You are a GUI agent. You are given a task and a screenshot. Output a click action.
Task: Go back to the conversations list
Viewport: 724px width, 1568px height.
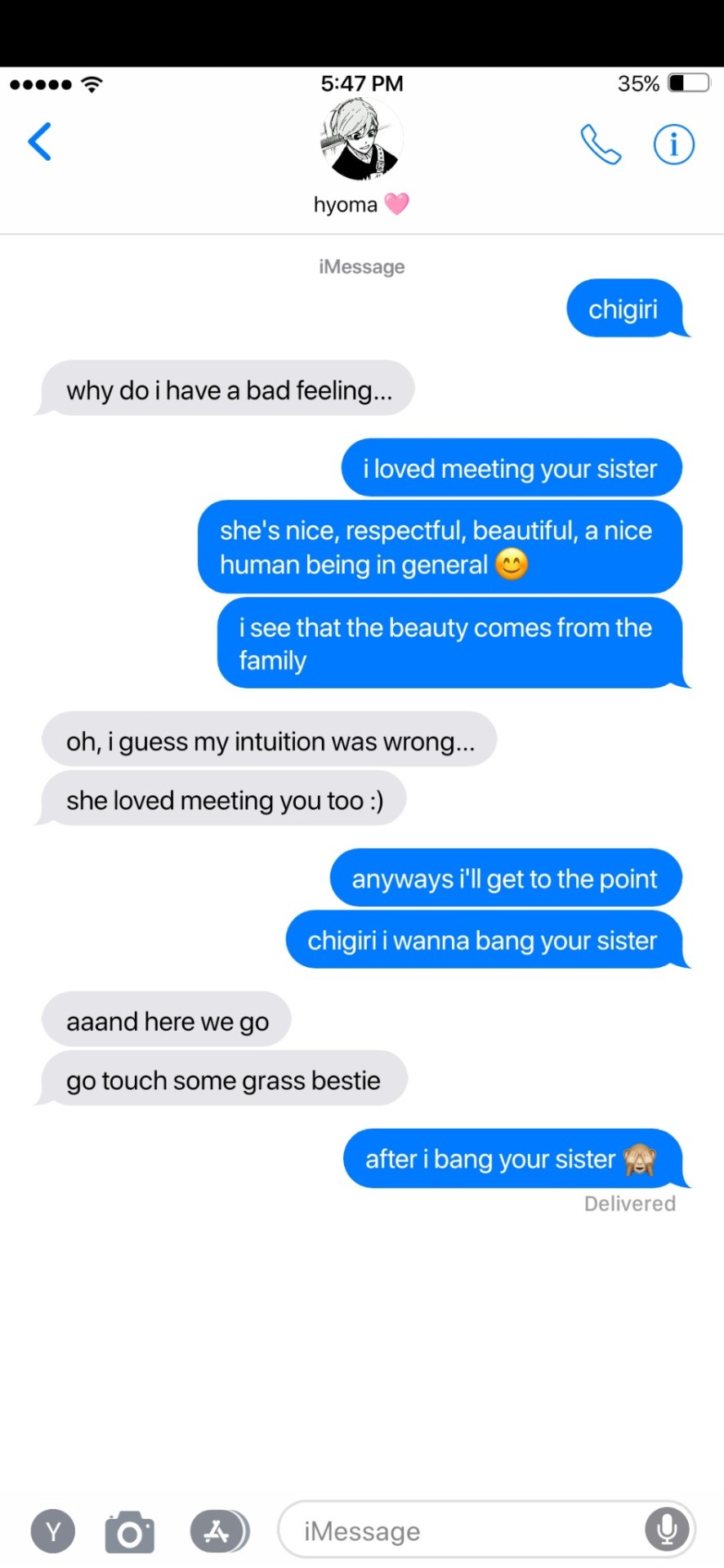[39, 142]
